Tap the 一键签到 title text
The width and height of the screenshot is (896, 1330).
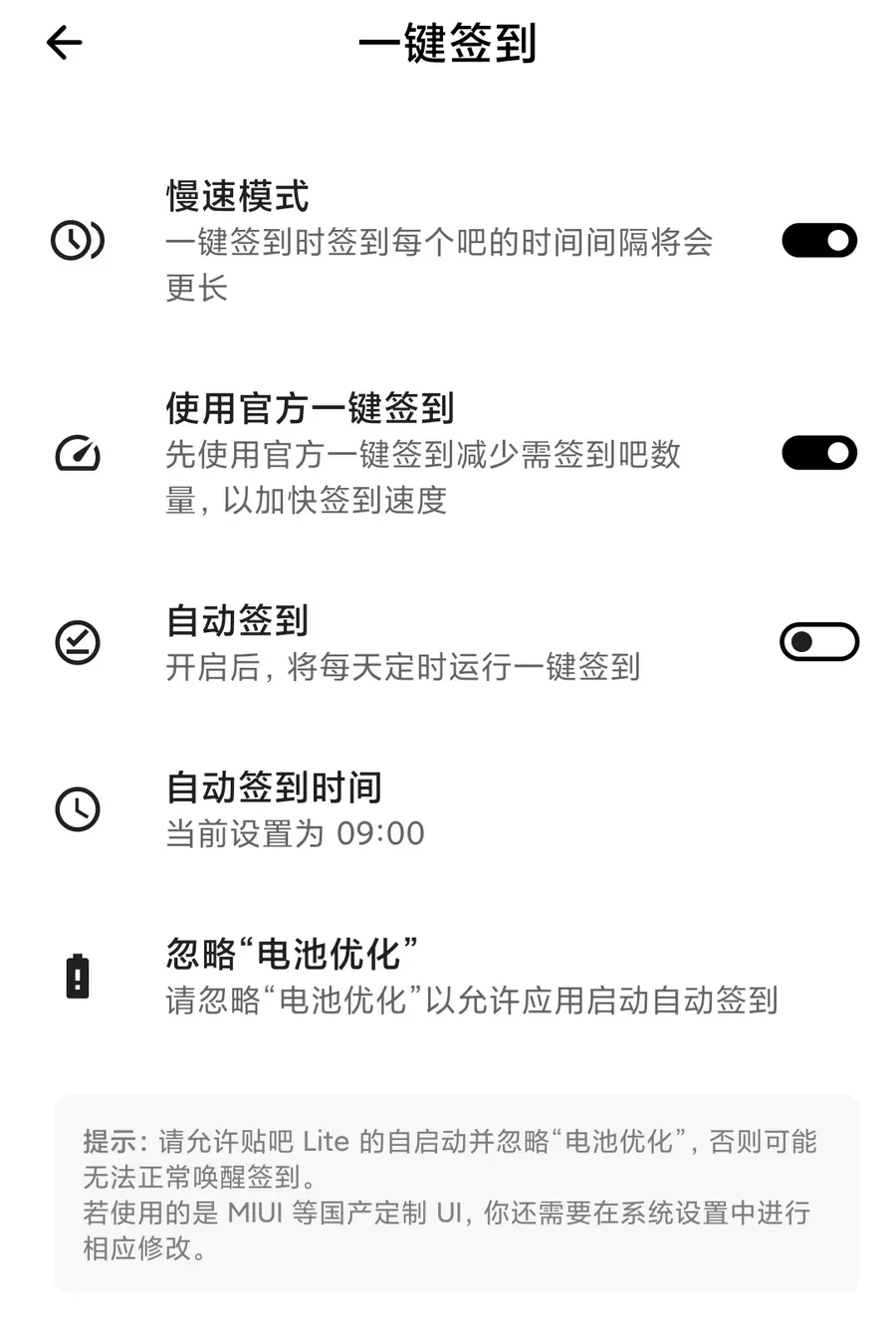(448, 43)
